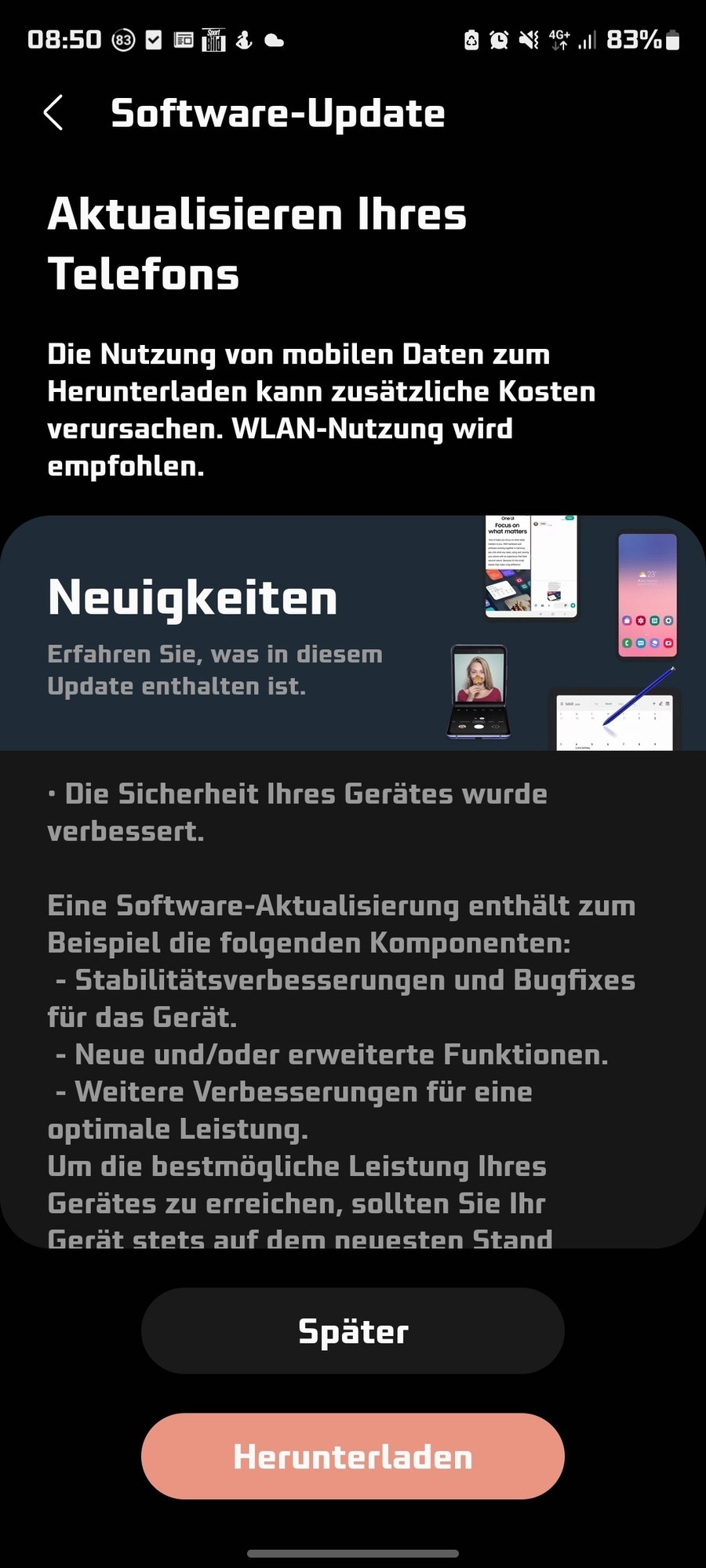The width and height of the screenshot is (706, 1568).
Task: Postpone the update with Später
Action: click(353, 1330)
